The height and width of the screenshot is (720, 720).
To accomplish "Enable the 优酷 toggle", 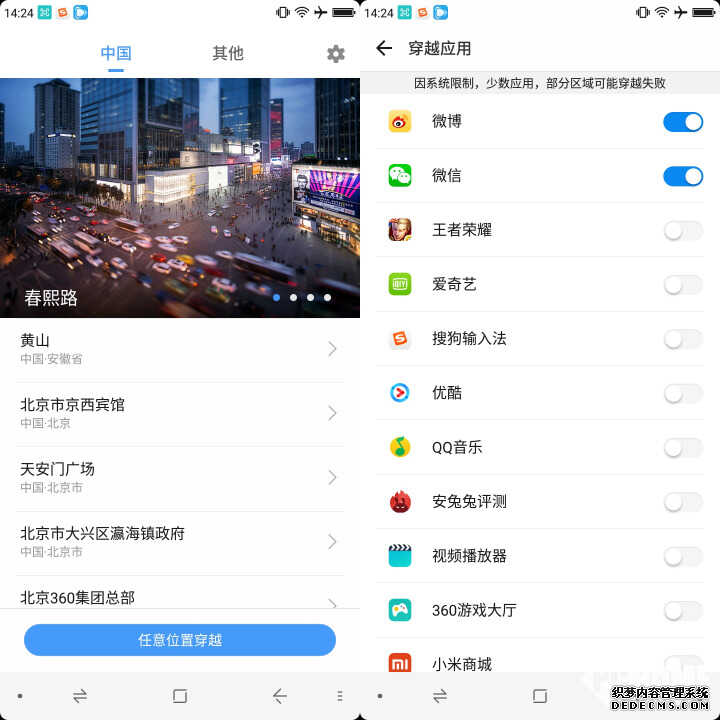I will 683,393.
